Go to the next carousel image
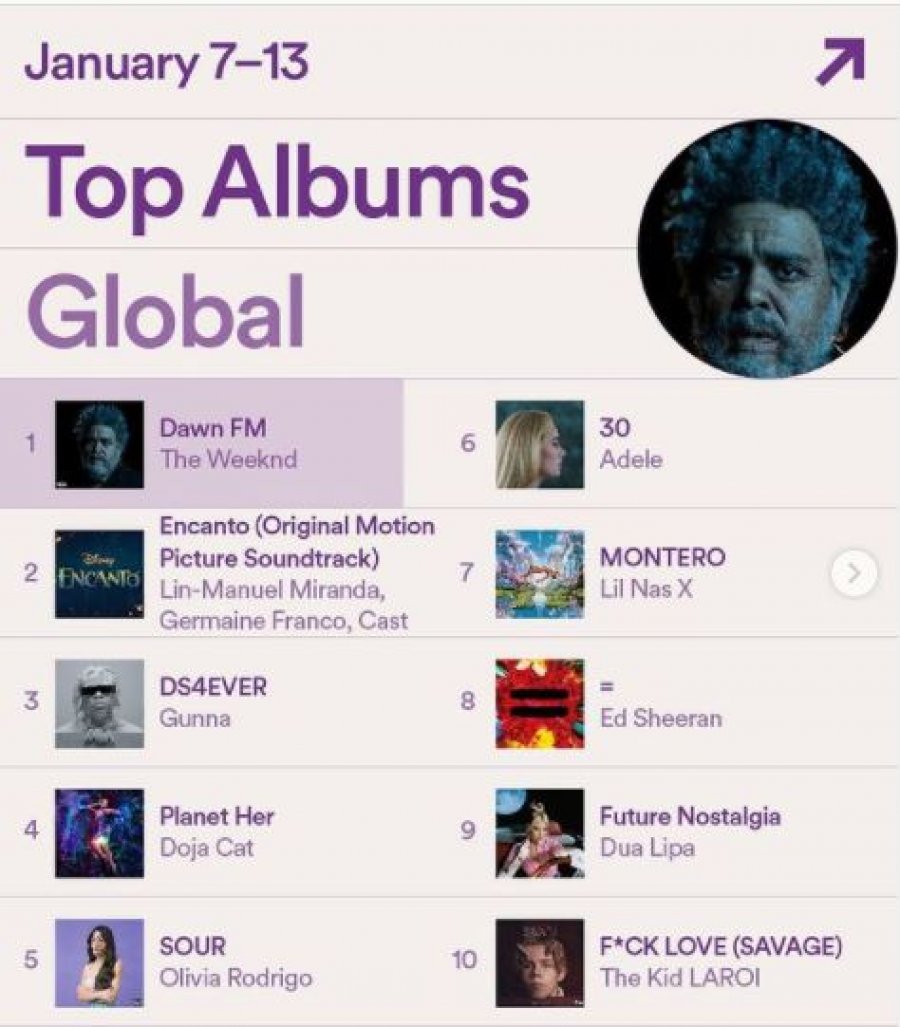Image resolution: width=900 pixels, height=1027 pixels. [x=853, y=574]
